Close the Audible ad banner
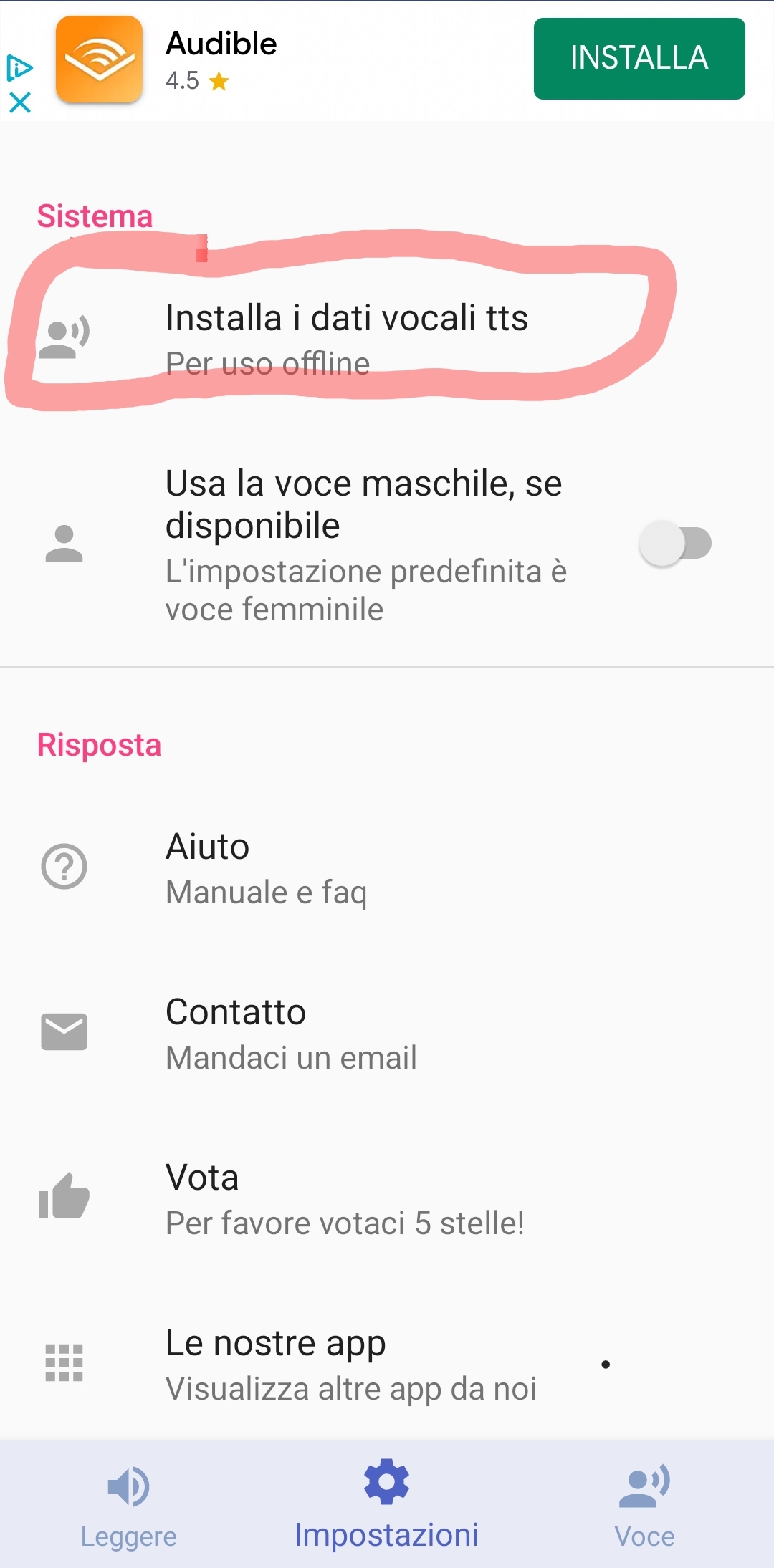 click(20, 102)
